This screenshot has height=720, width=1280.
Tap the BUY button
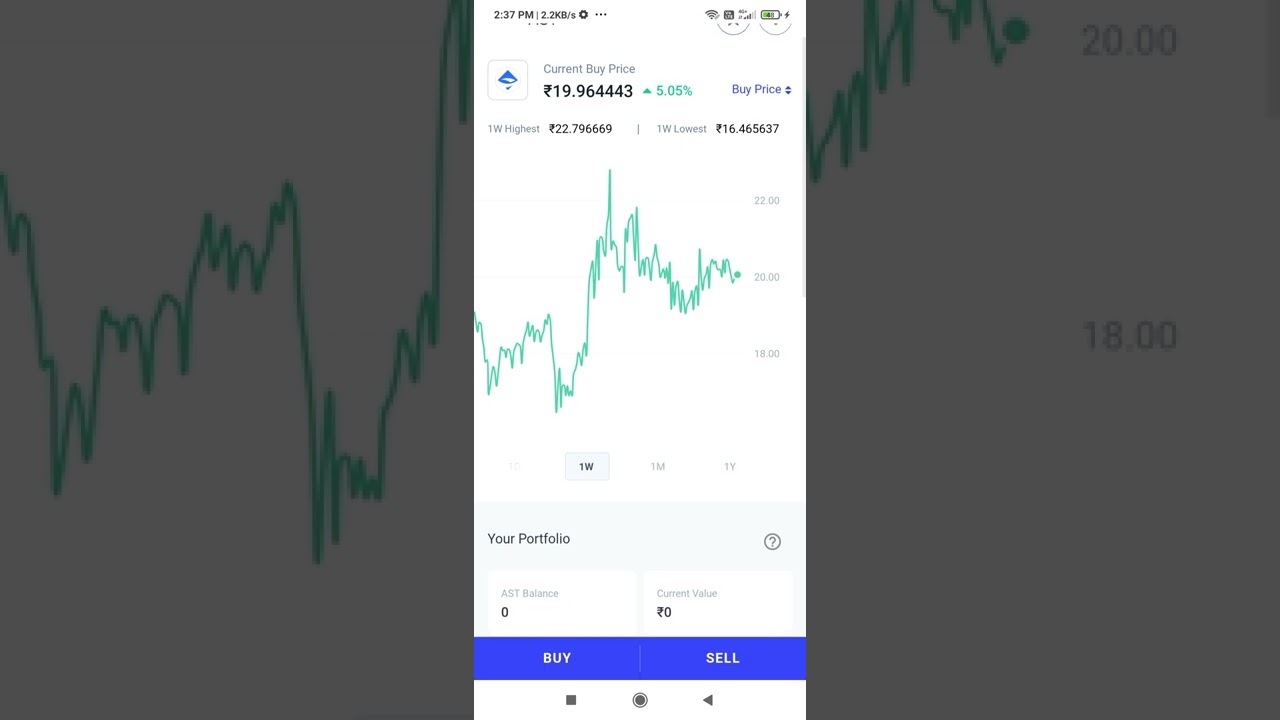point(557,658)
